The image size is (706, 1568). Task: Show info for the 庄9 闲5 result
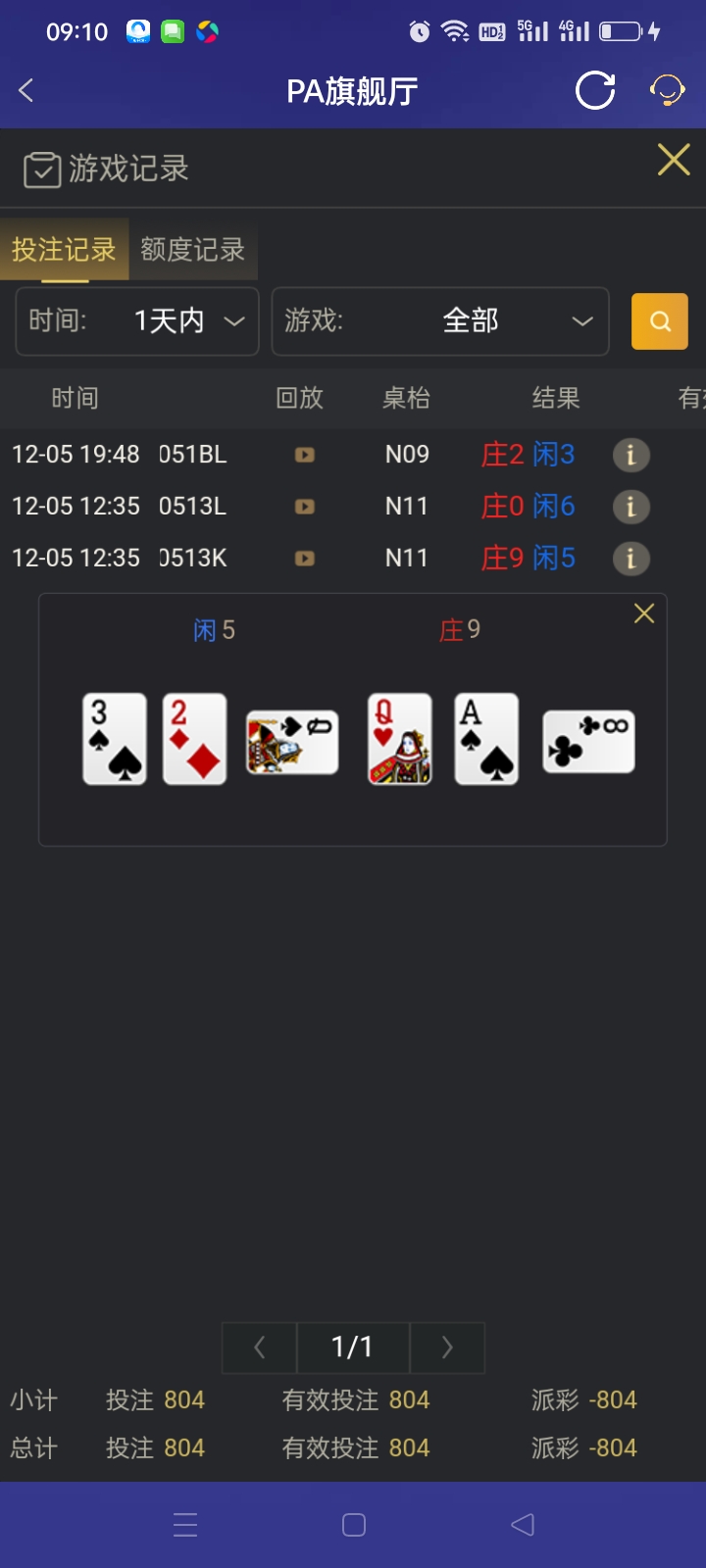pos(630,559)
